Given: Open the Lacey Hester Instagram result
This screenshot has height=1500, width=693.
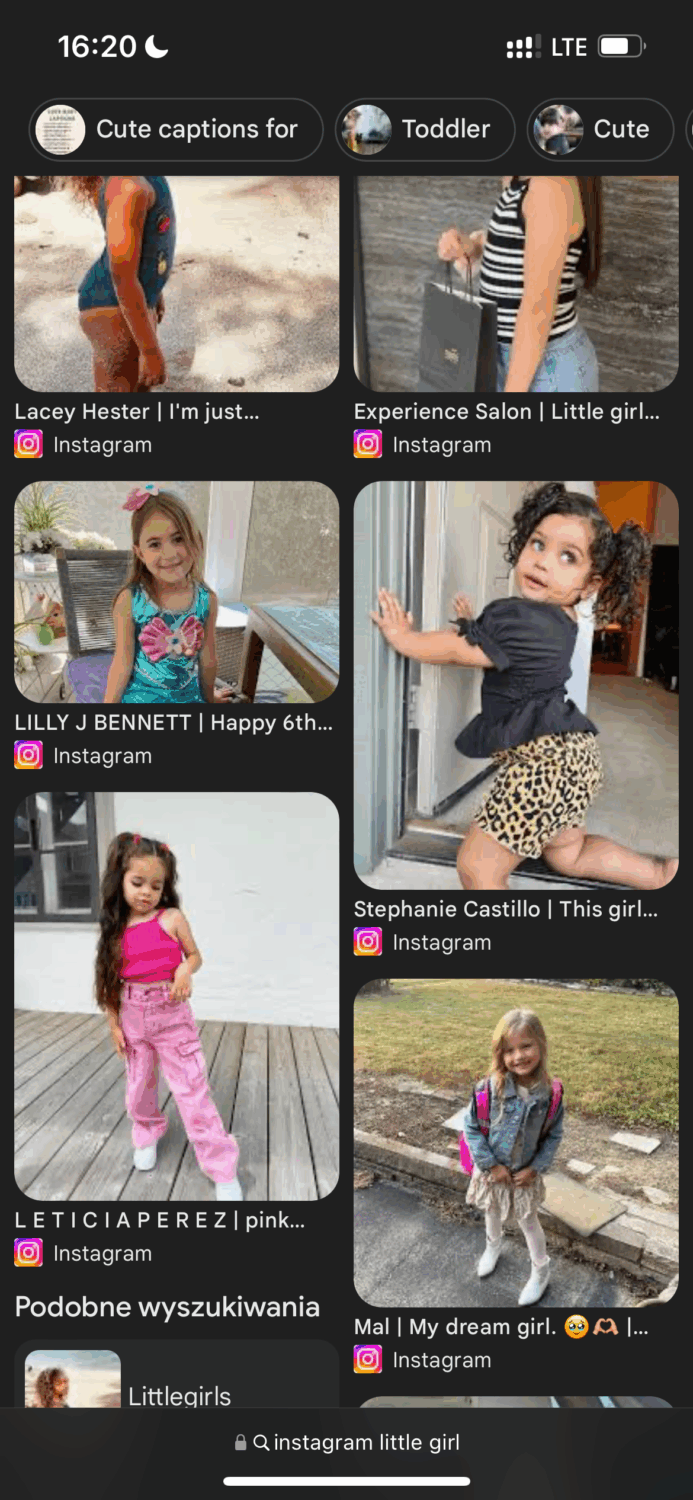Looking at the screenshot, I should (137, 411).
